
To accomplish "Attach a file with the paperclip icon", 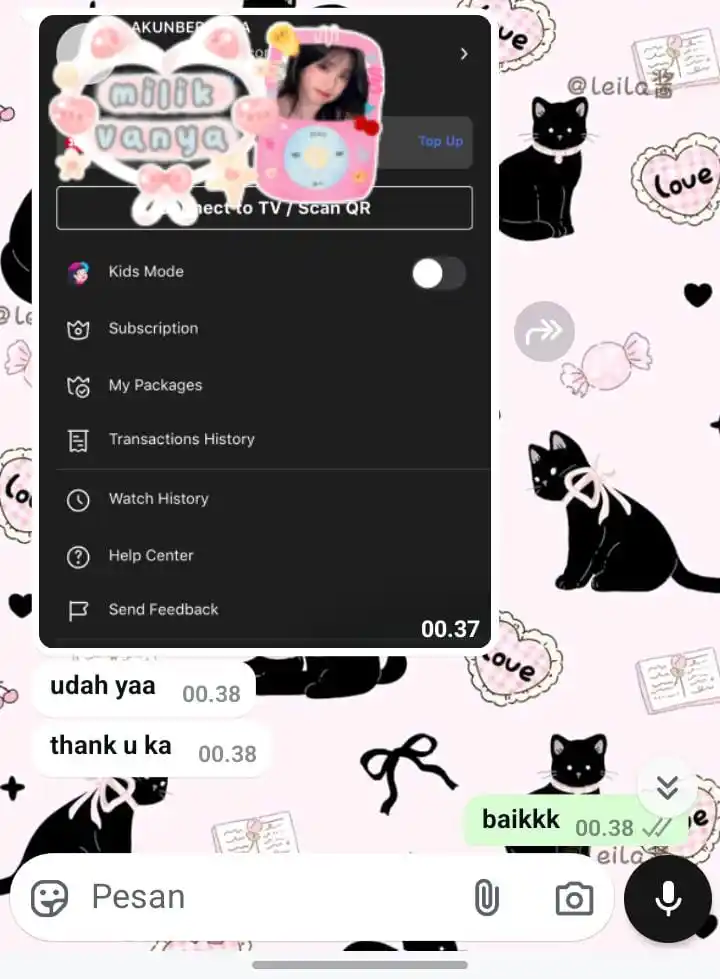I will [486, 897].
